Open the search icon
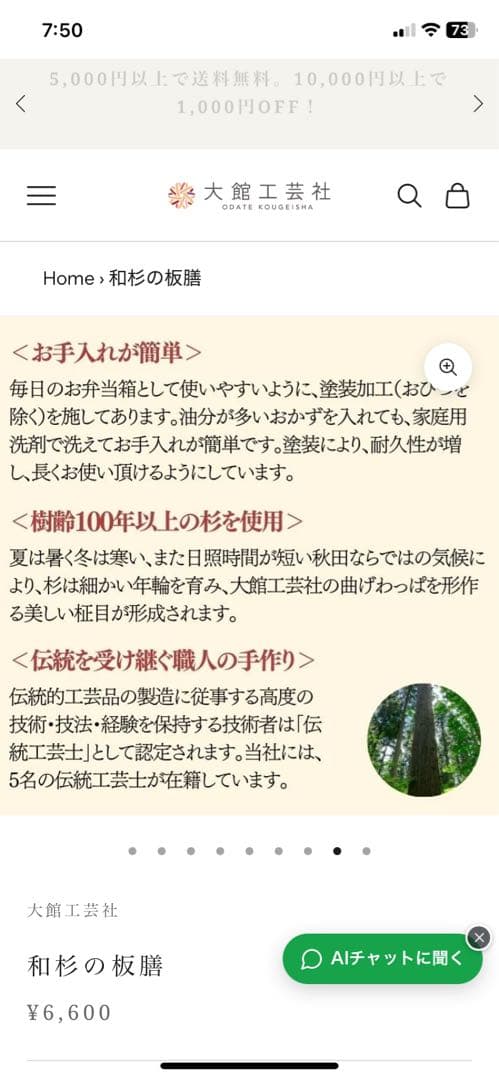The image size is (499, 1080). (409, 196)
